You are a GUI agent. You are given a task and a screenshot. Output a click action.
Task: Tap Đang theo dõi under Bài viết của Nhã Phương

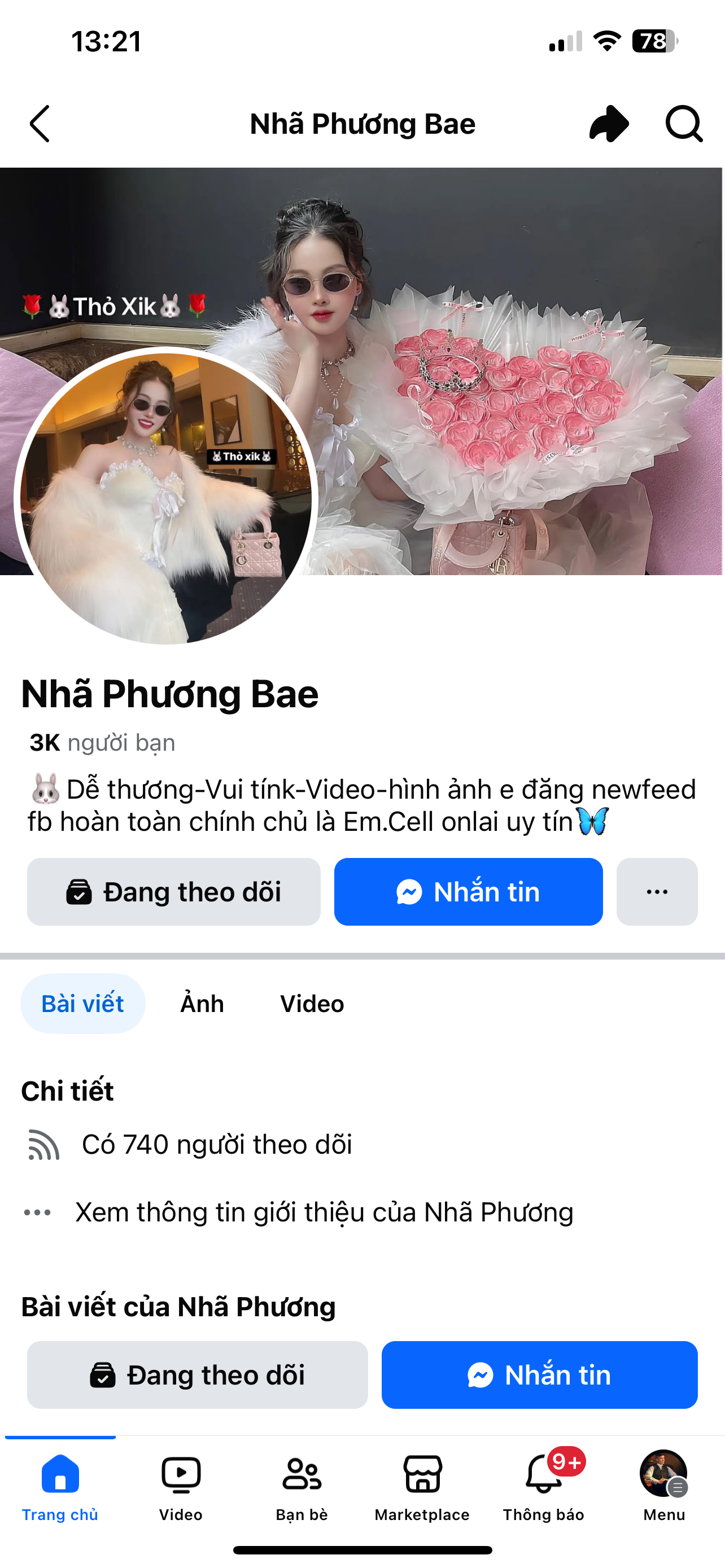coord(197,1374)
